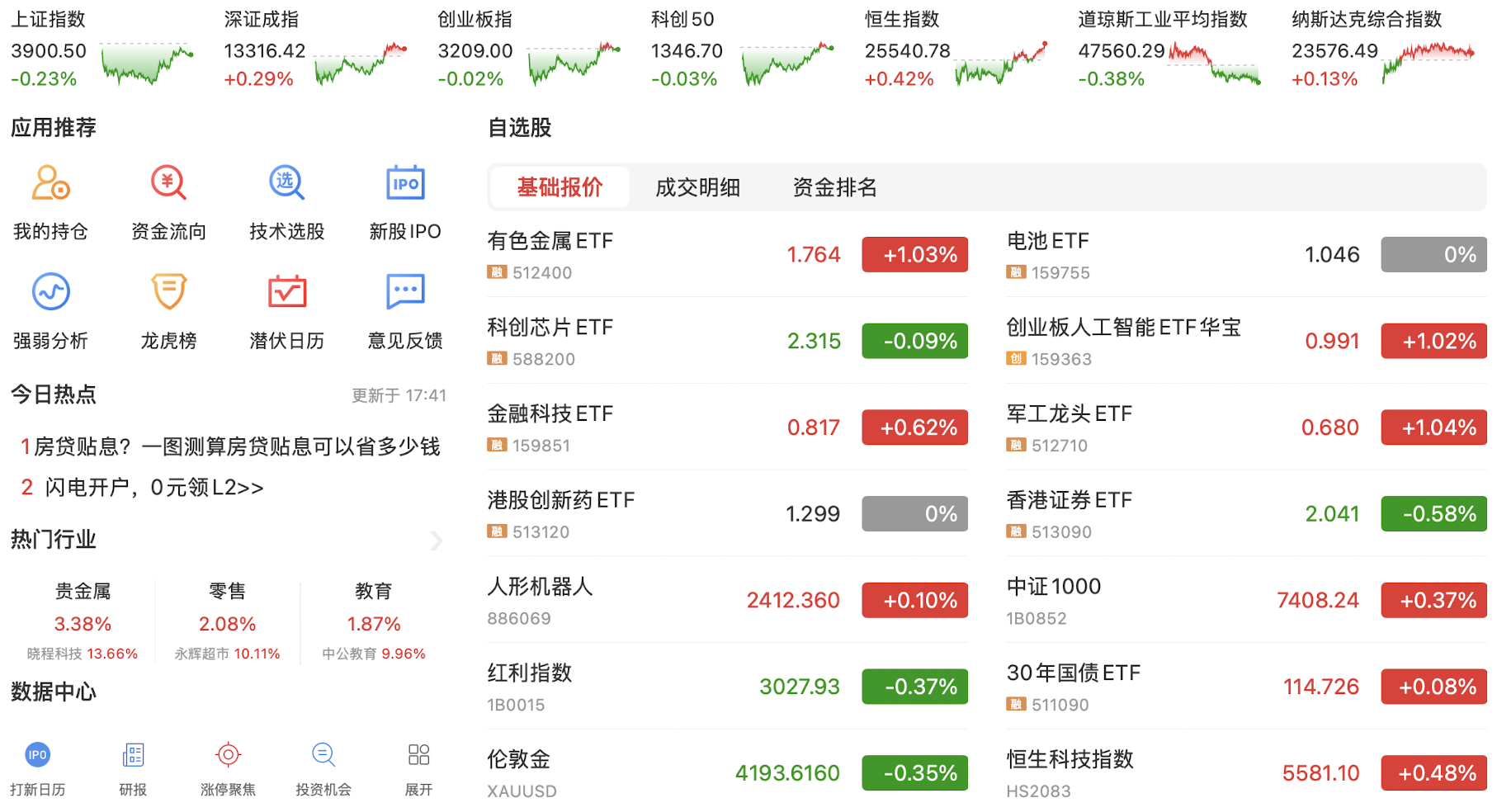Open 意见反馈 feedback
Viewport: 1497px width, 812px height.
pyautogui.click(x=405, y=311)
